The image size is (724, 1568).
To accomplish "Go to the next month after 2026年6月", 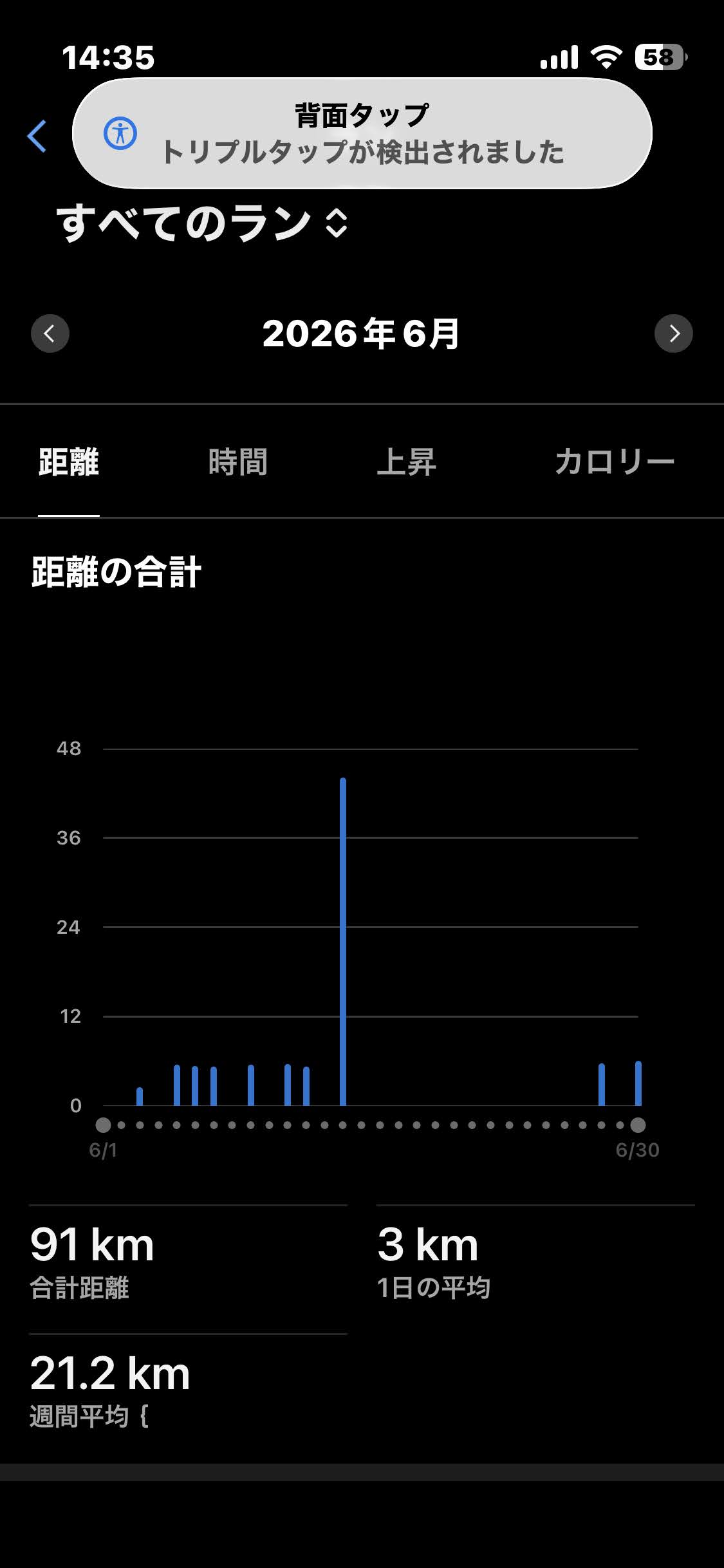I will tap(673, 333).
